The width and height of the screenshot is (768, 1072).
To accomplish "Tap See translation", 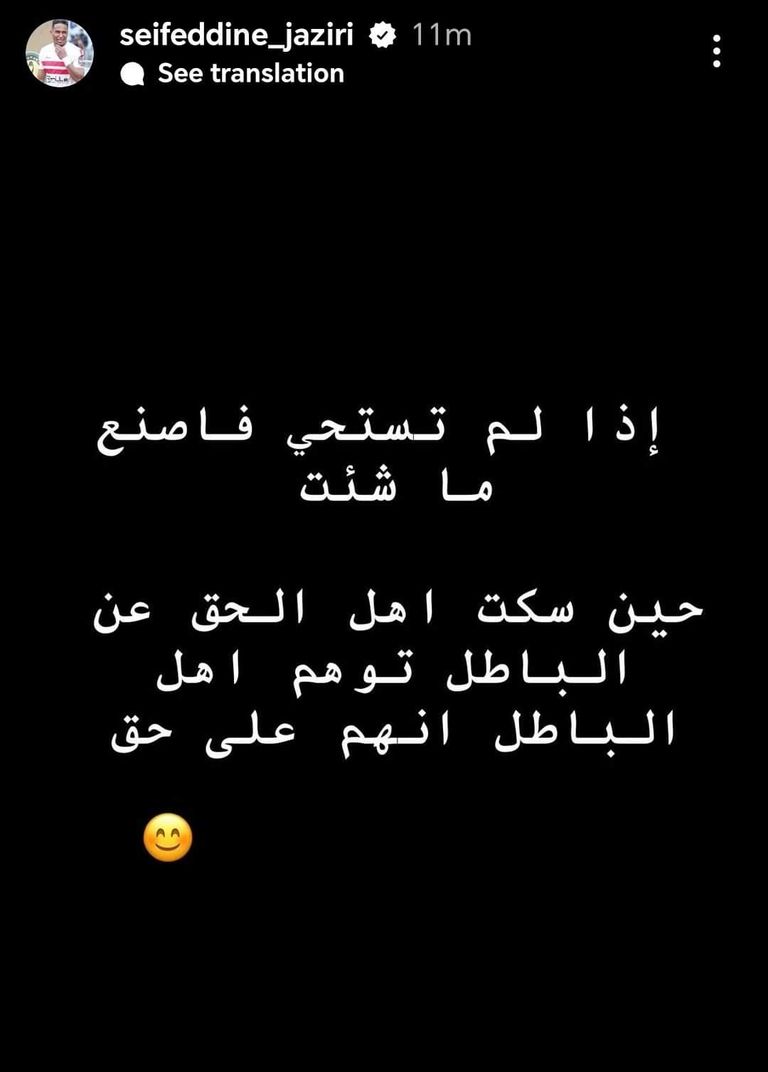I will (250, 73).
